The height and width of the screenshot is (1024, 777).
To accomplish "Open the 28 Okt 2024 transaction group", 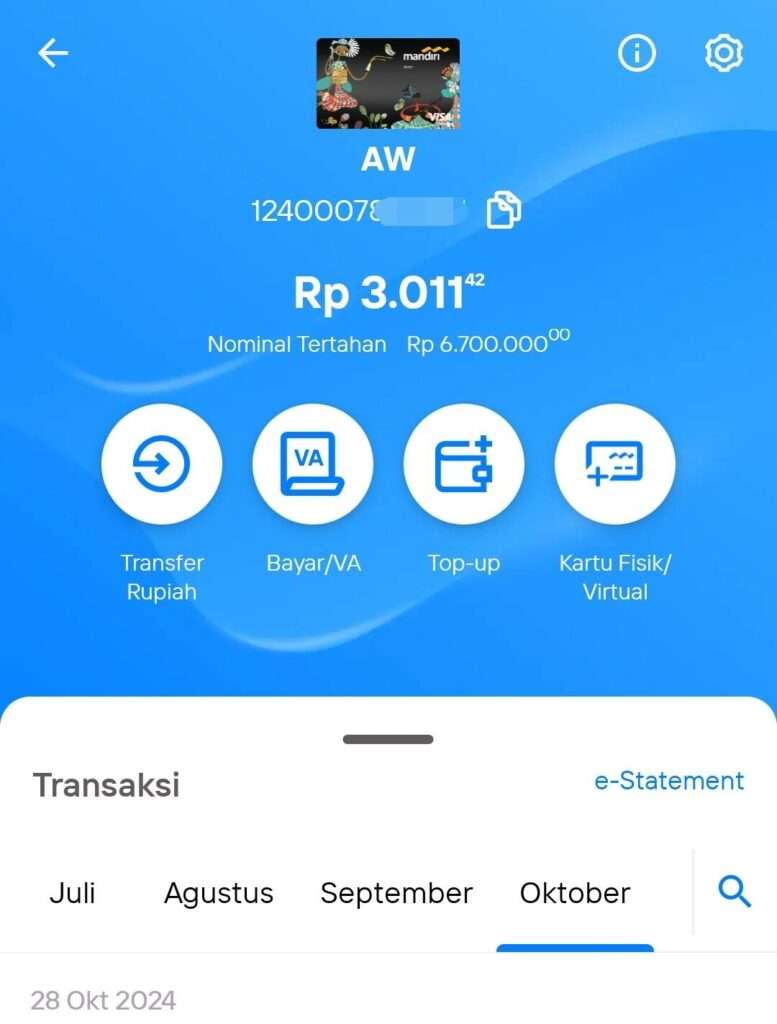I will click(103, 999).
